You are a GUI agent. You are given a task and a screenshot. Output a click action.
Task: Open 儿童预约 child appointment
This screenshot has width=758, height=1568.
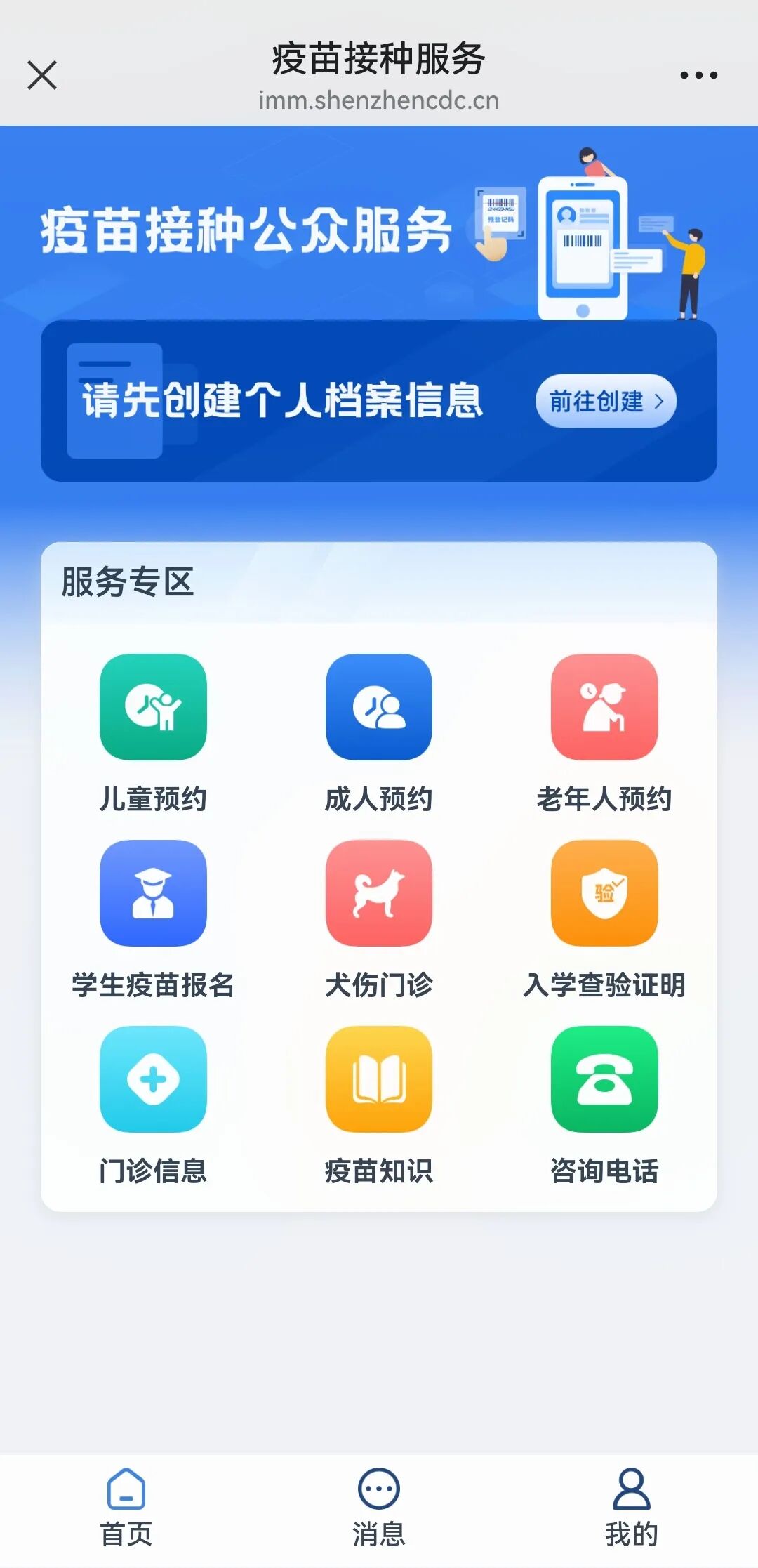(x=153, y=707)
